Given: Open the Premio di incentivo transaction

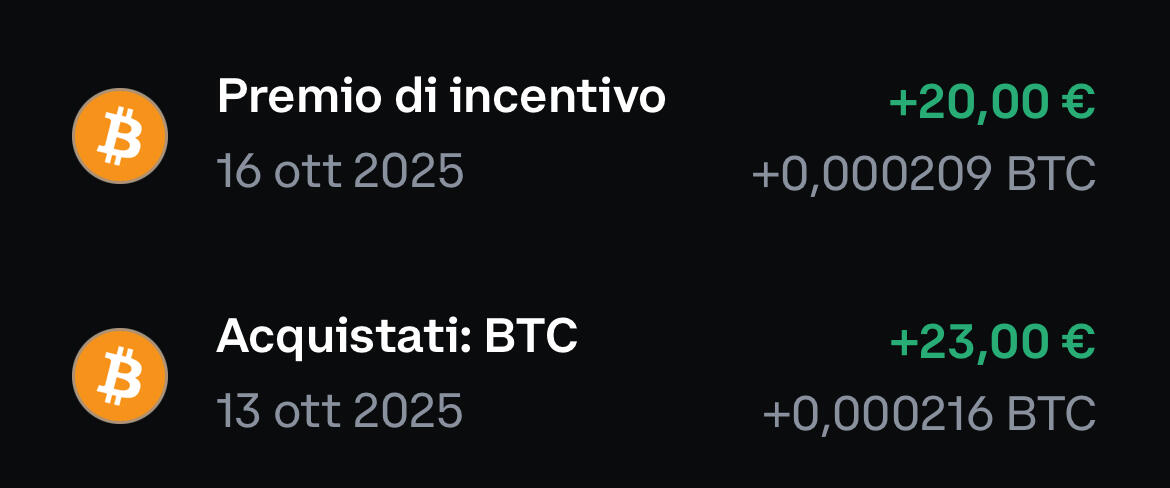Looking at the screenshot, I should tap(441, 98).
